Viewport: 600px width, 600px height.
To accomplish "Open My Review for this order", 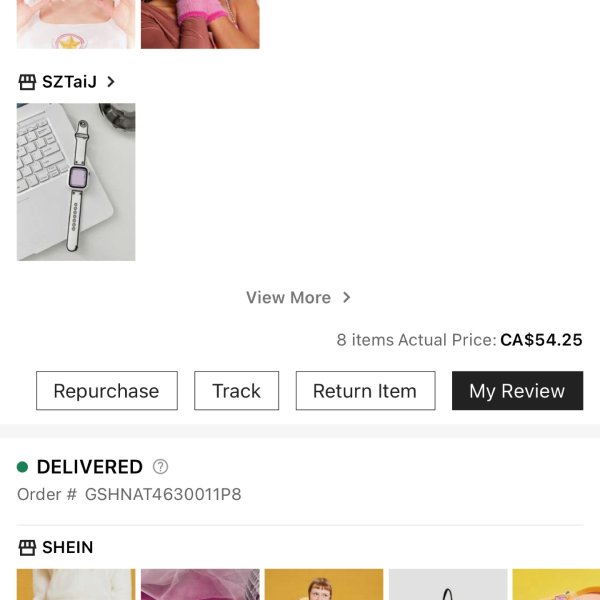I will [516, 391].
